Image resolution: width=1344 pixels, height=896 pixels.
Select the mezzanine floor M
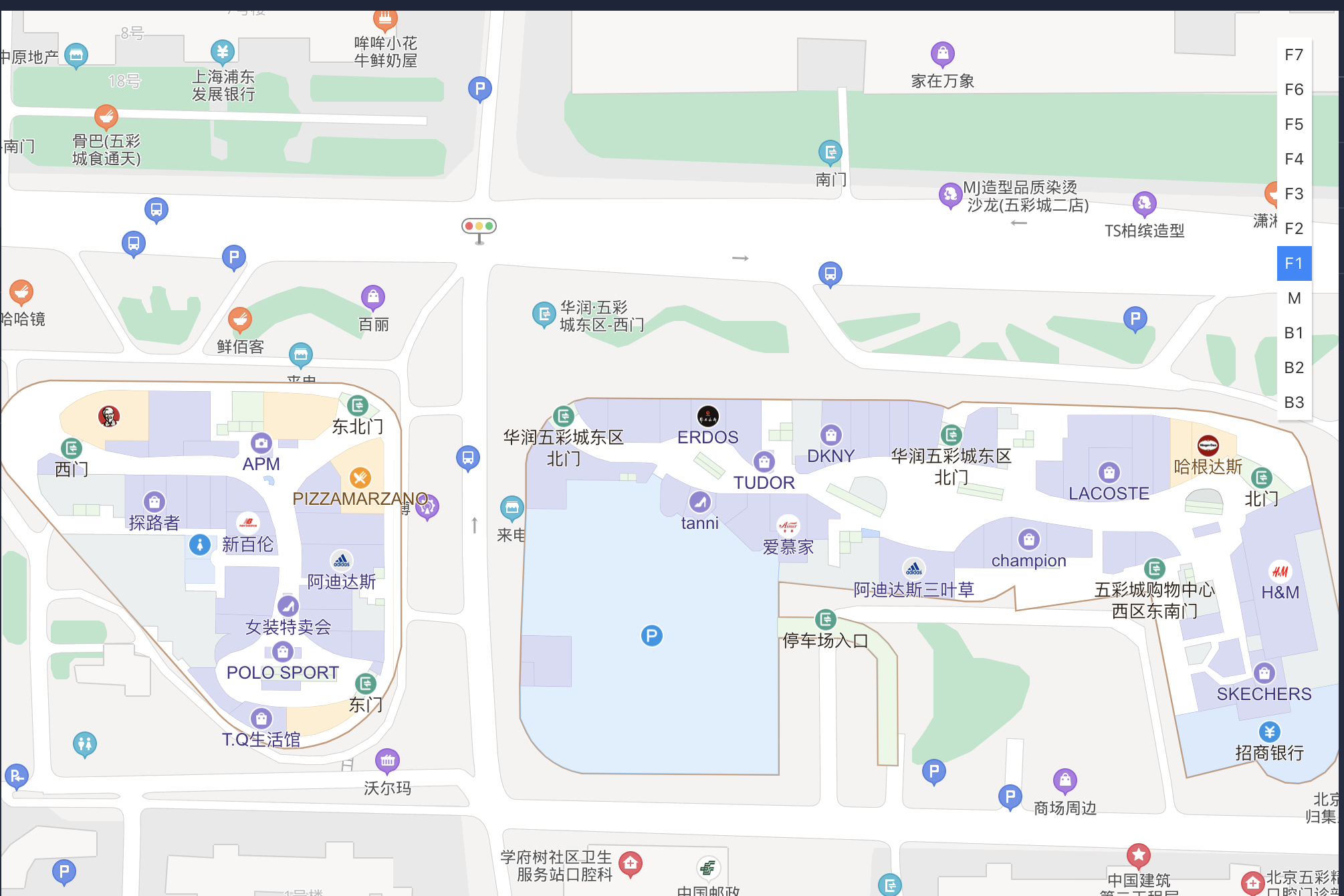1294,298
